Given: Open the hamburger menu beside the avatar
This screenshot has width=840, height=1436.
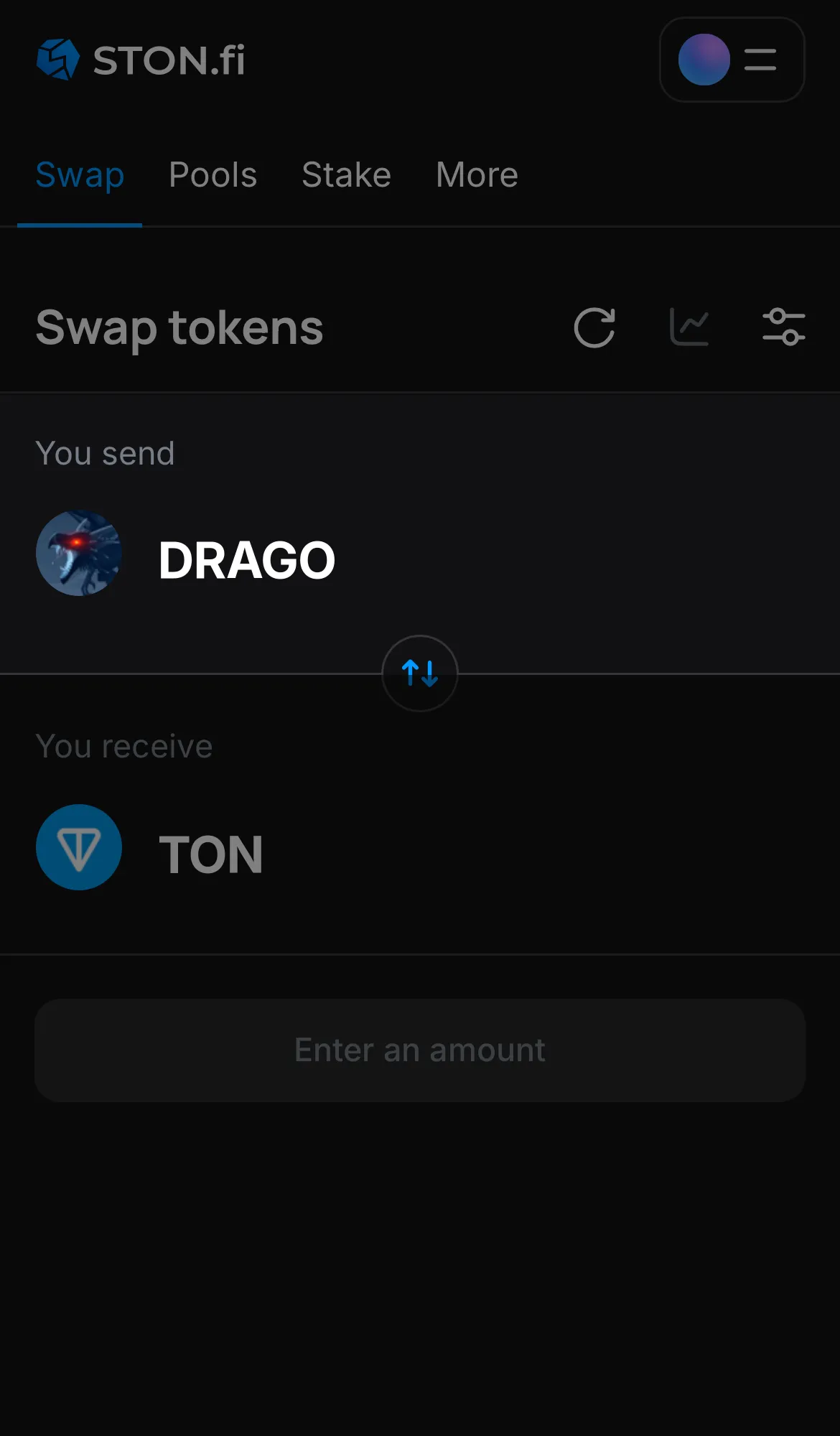Looking at the screenshot, I should point(760,60).
